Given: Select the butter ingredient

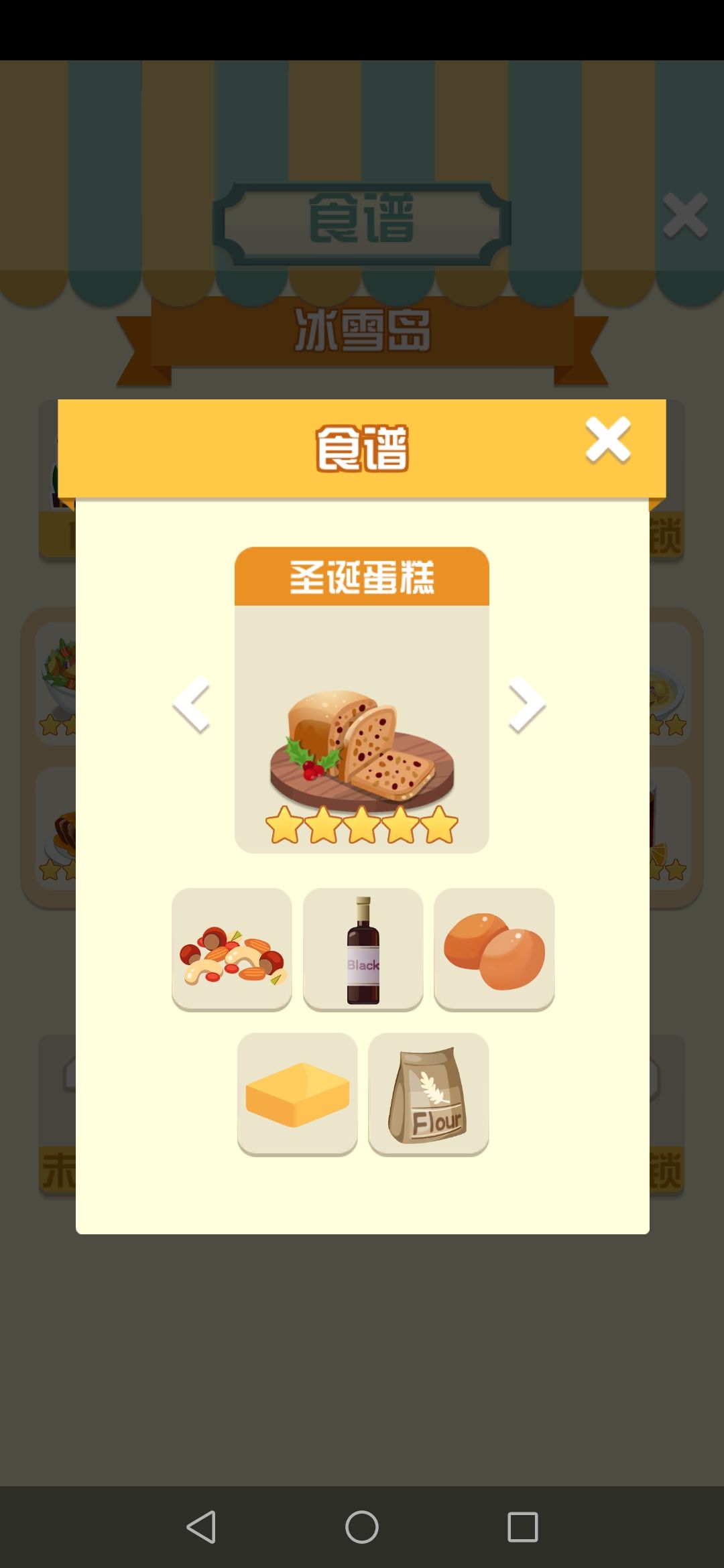Looking at the screenshot, I should 297,1094.
